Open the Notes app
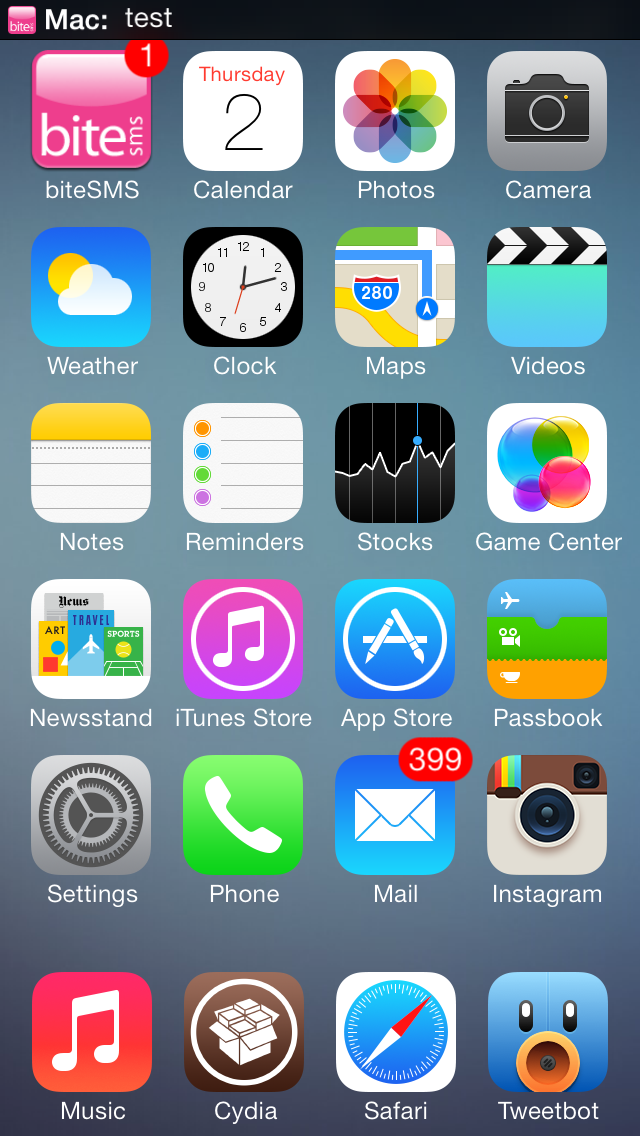Screen dimensions: 640x1136 [x=91, y=463]
